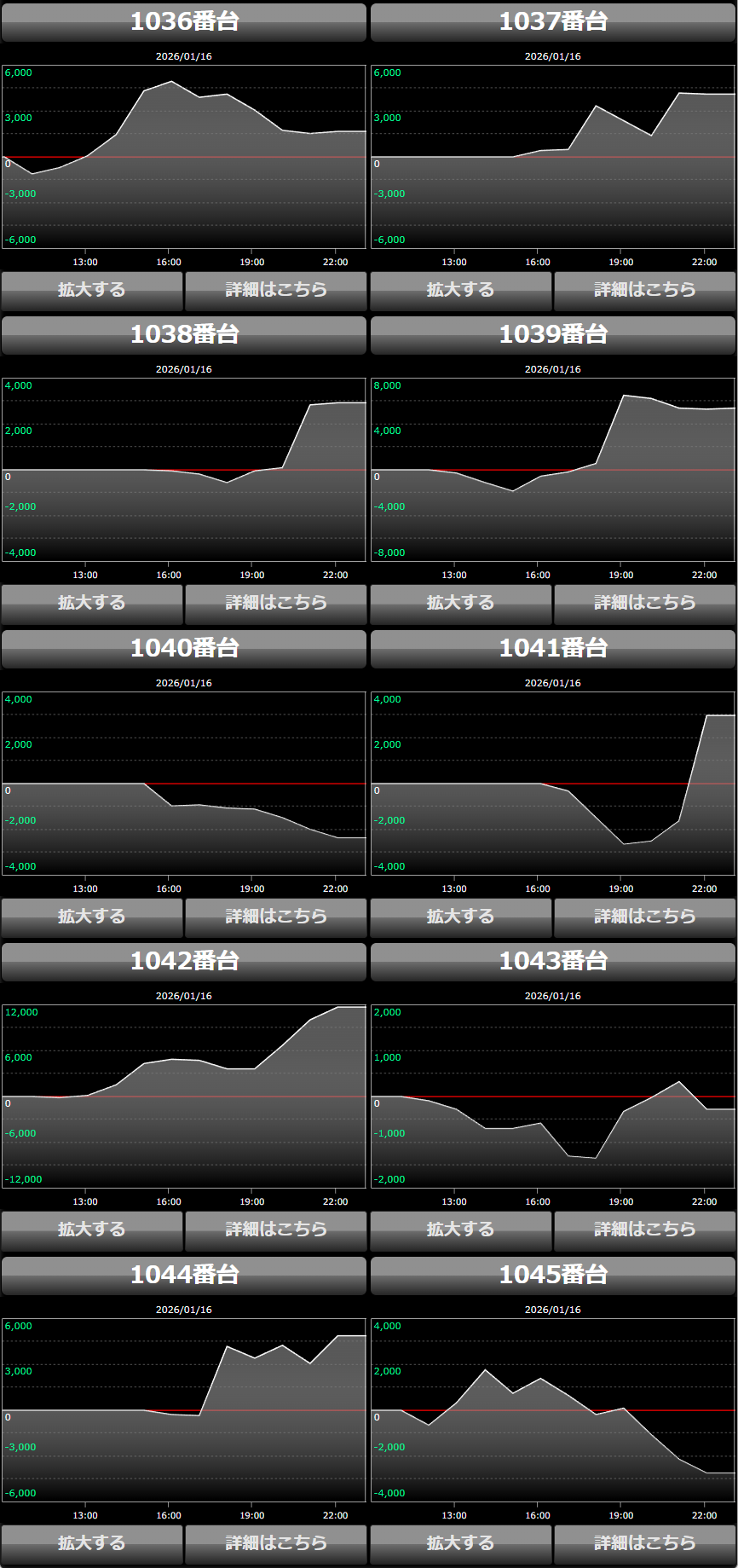Tap 詳細はこちら under 1039番台

(644, 603)
